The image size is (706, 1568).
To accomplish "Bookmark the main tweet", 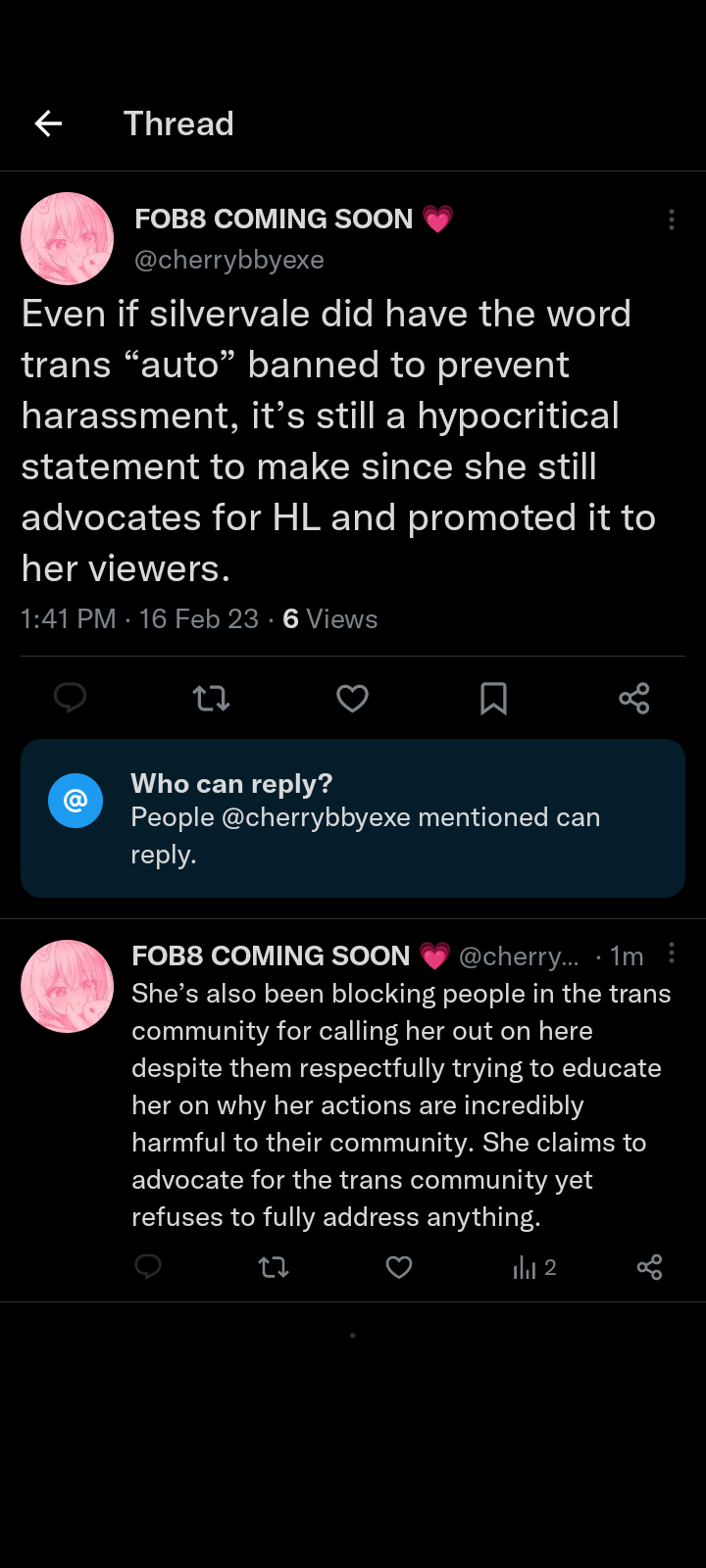I will coord(493,698).
